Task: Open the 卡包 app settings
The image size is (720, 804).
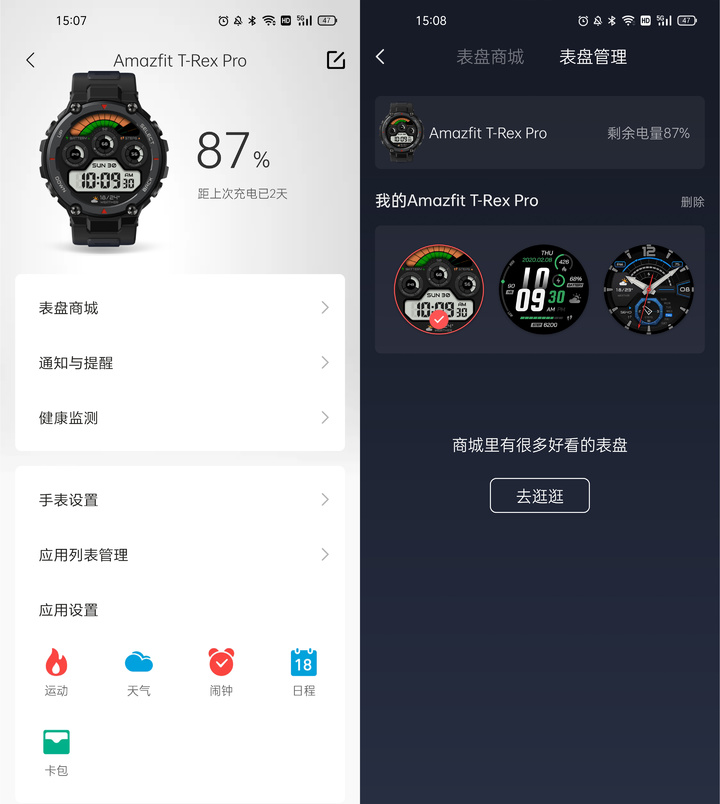Action: (x=56, y=751)
